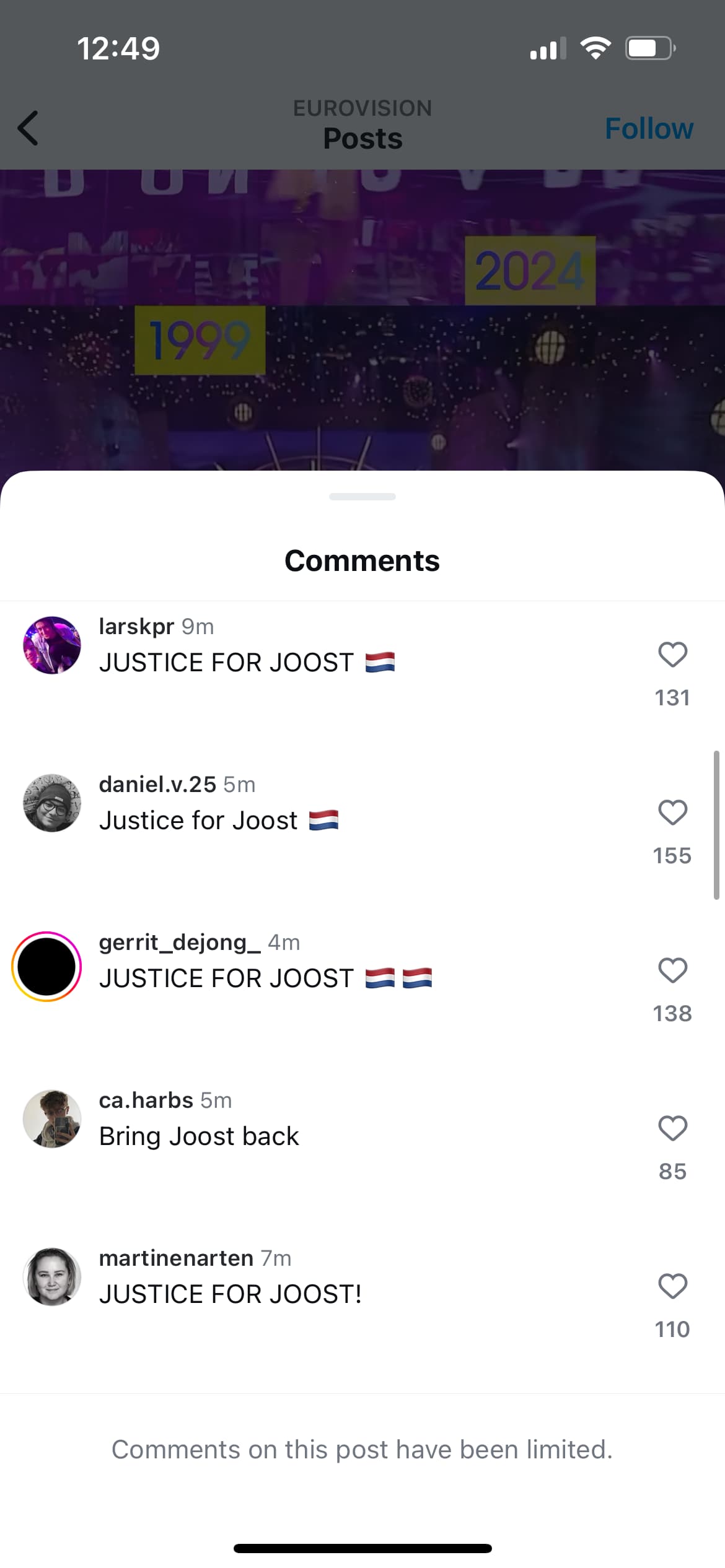The height and width of the screenshot is (1568, 725).
Task: View gerrit_dejong_'s story from avatar
Action: pos(46,966)
